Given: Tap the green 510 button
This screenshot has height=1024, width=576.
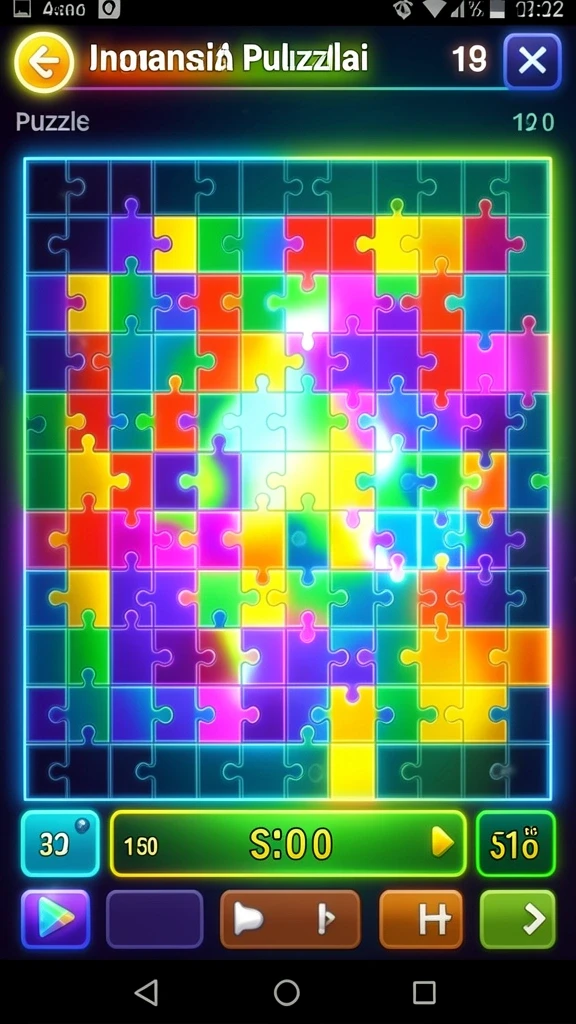Looking at the screenshot, I should (x=515, y=843).
